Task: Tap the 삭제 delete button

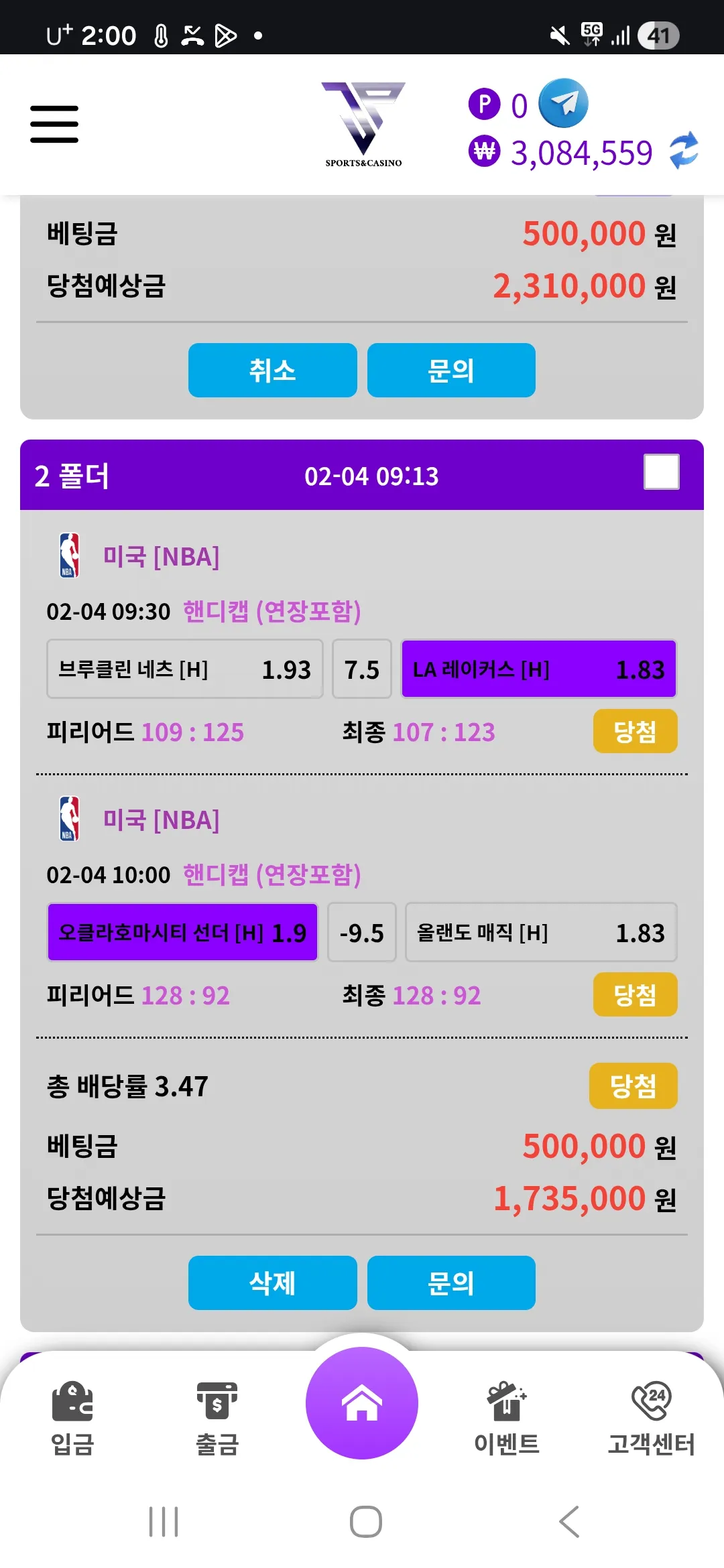Action: (x=272, y=1283)
